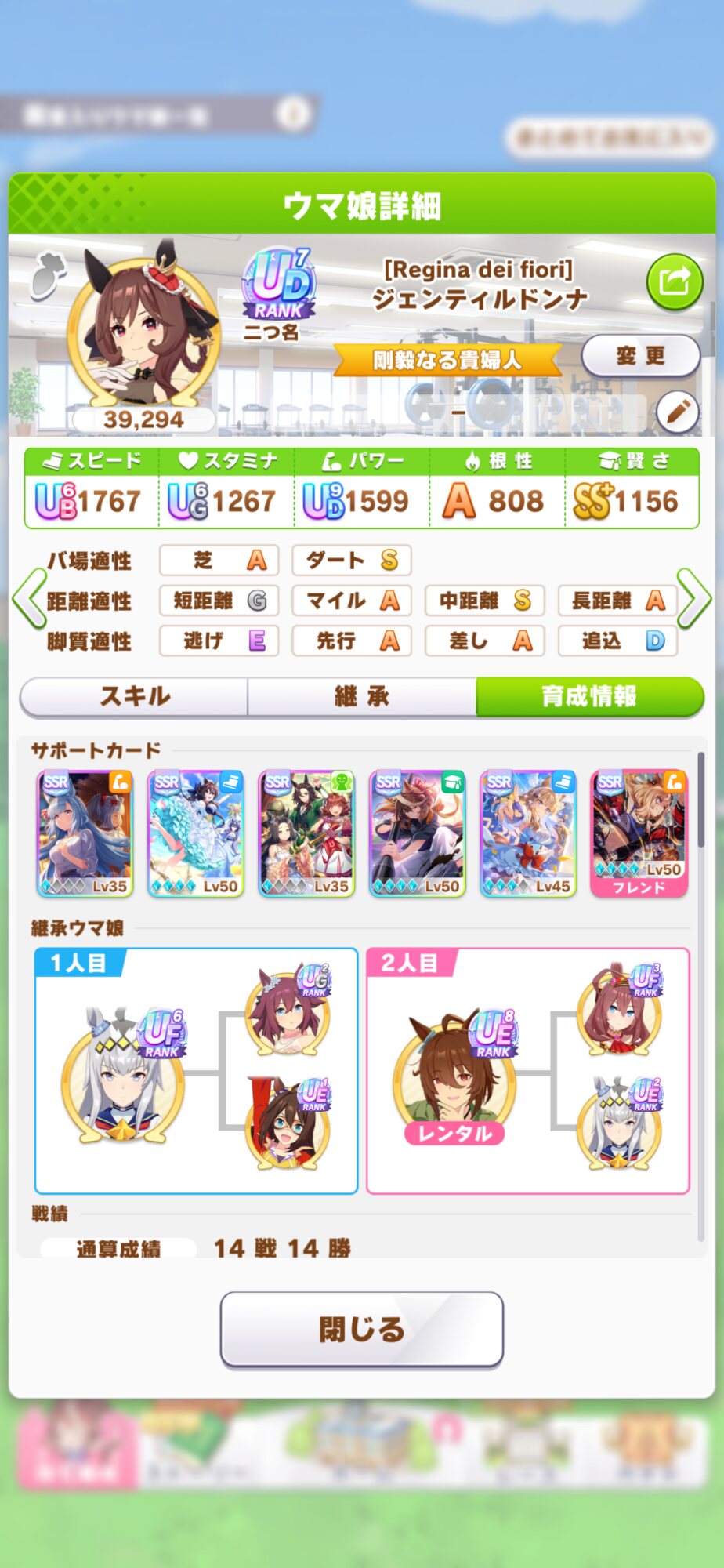The width and height of the screenshot is (724, 1568).
Task: Open the フレンド Lv50 support card
Action: point(639,833)
